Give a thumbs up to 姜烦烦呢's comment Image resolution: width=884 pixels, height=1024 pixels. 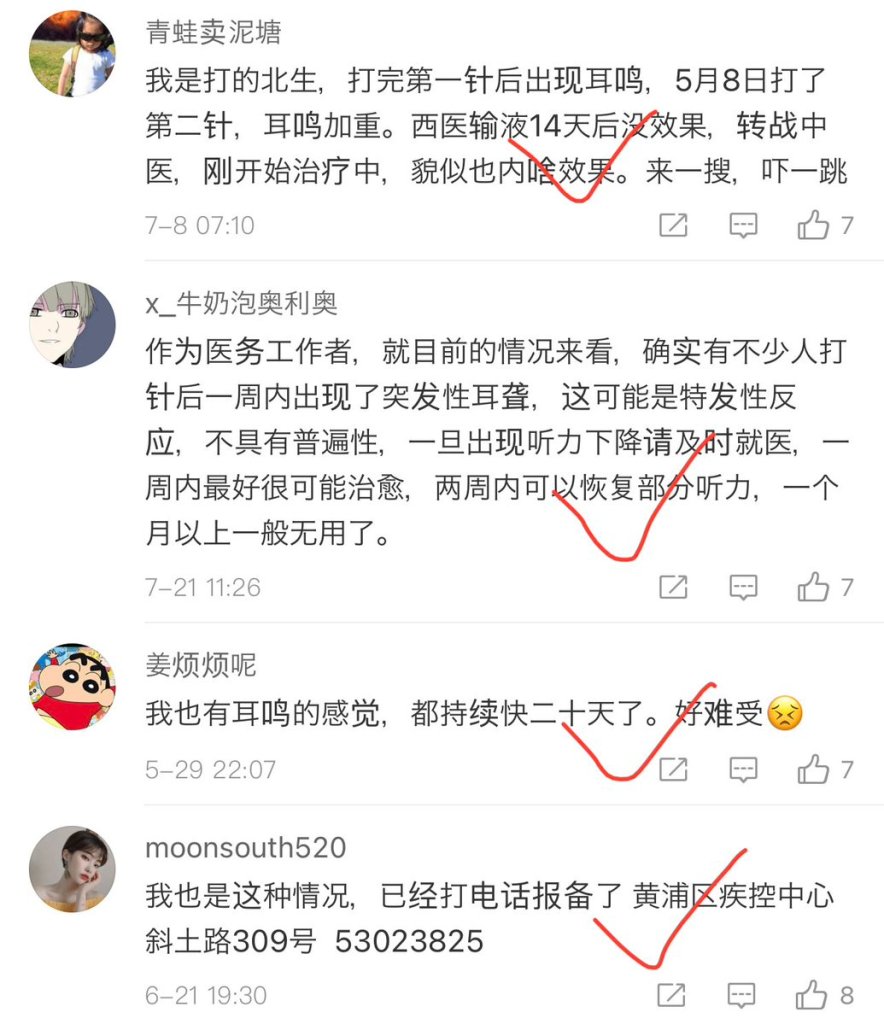coord(814,770)
